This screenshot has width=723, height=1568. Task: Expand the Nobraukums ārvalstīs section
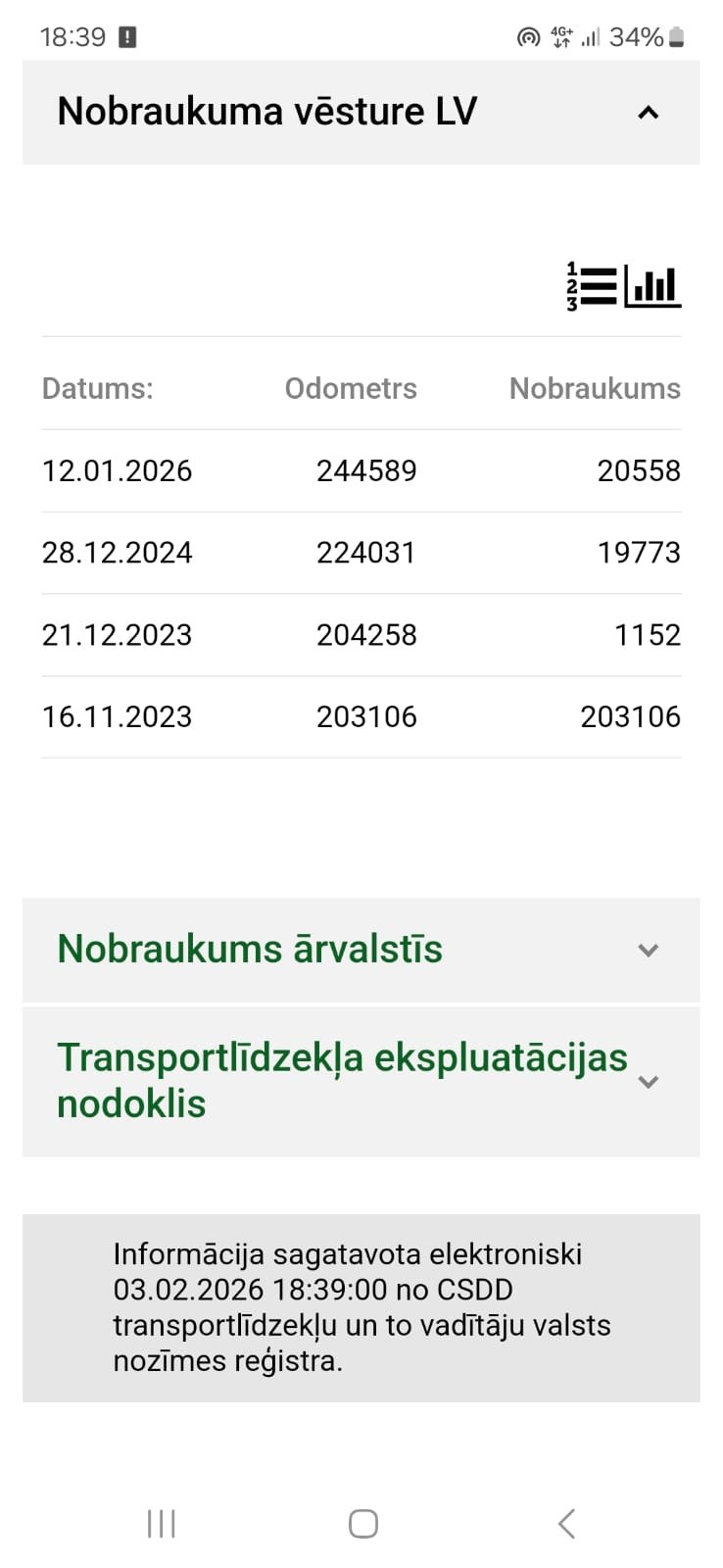coord(648,950)
